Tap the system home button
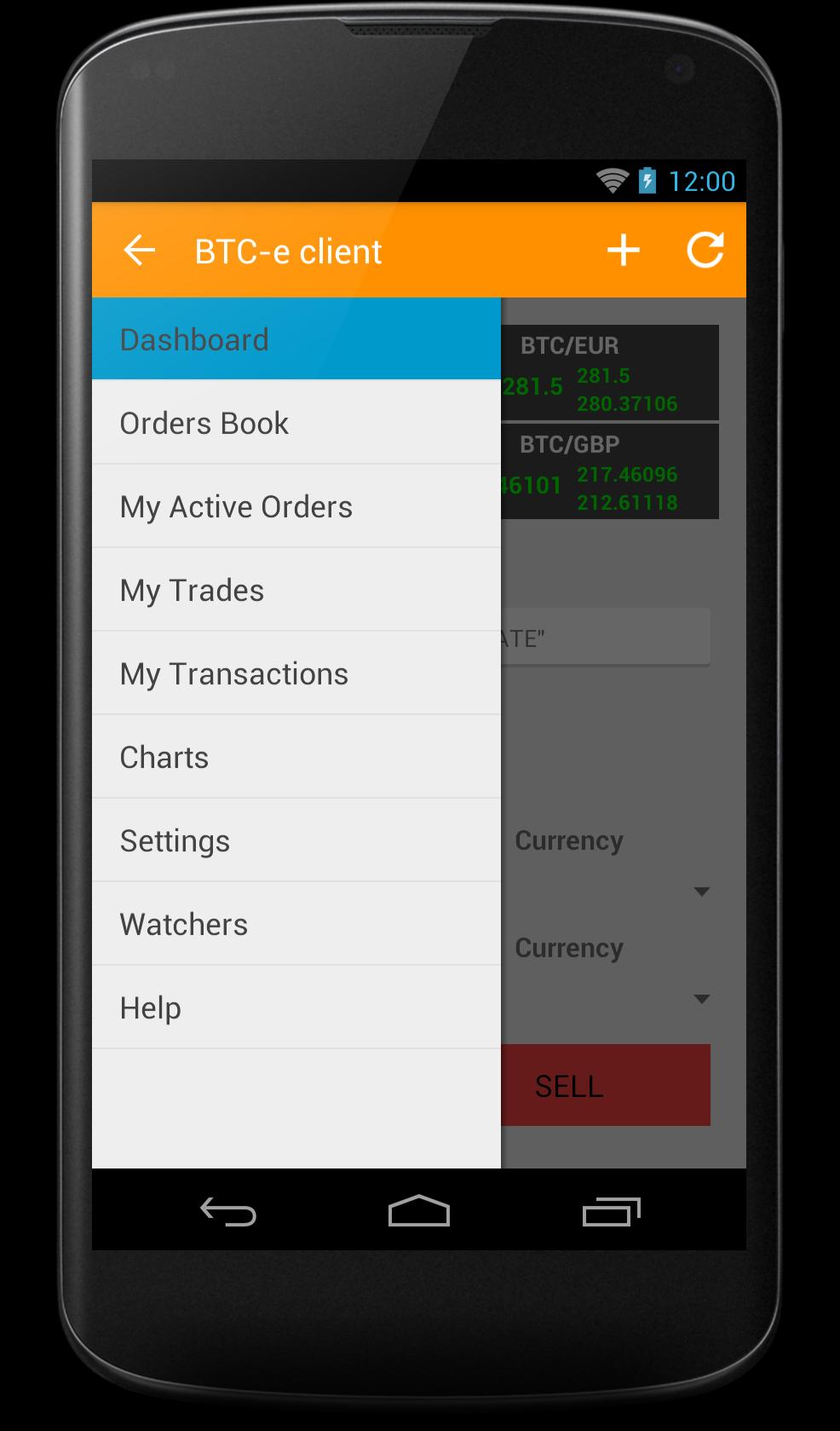This screenshot has height=1431, width=840. pyautogui.click(x=418, y=1211)
